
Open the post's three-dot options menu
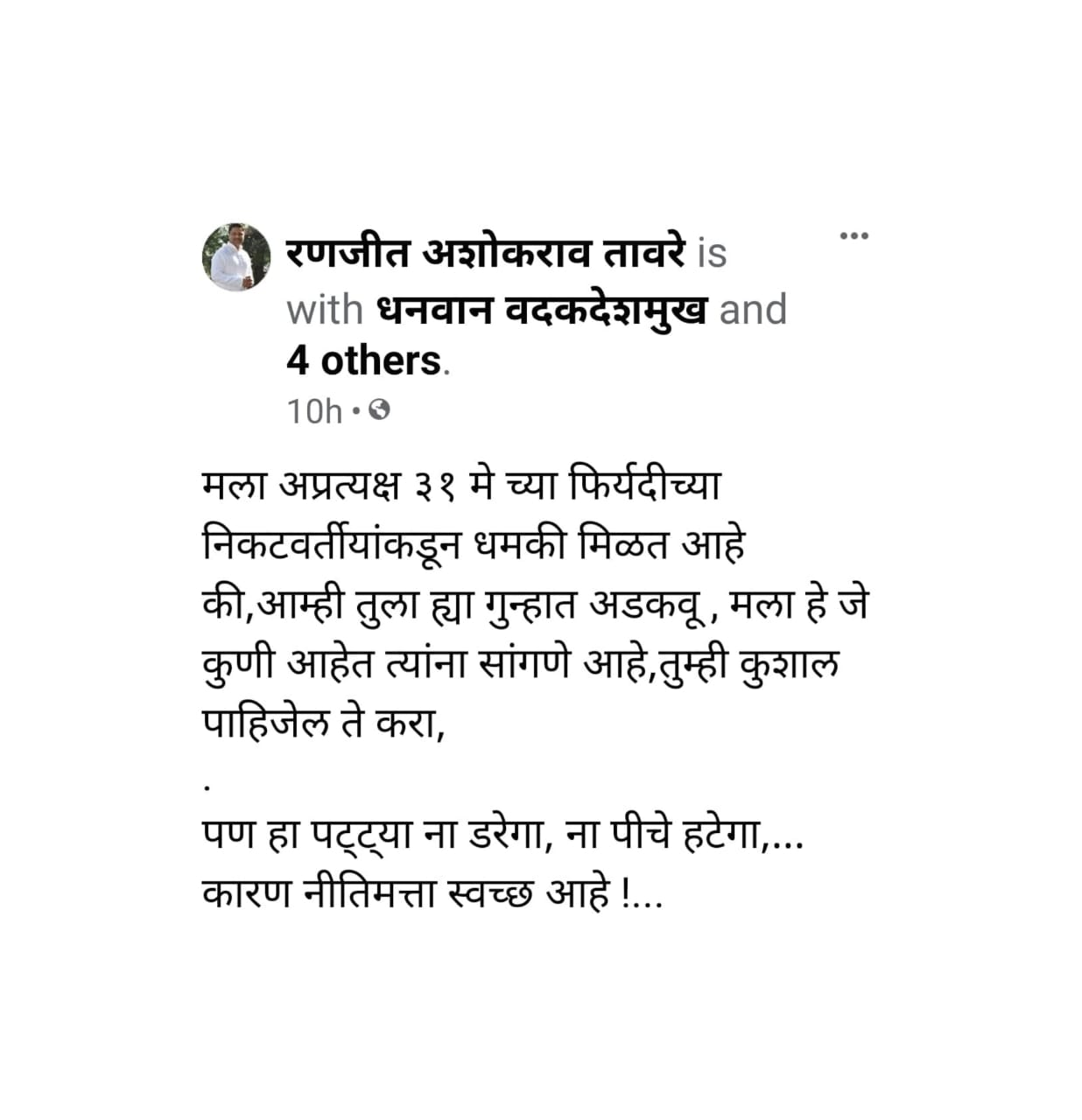[x=853, y=236]
